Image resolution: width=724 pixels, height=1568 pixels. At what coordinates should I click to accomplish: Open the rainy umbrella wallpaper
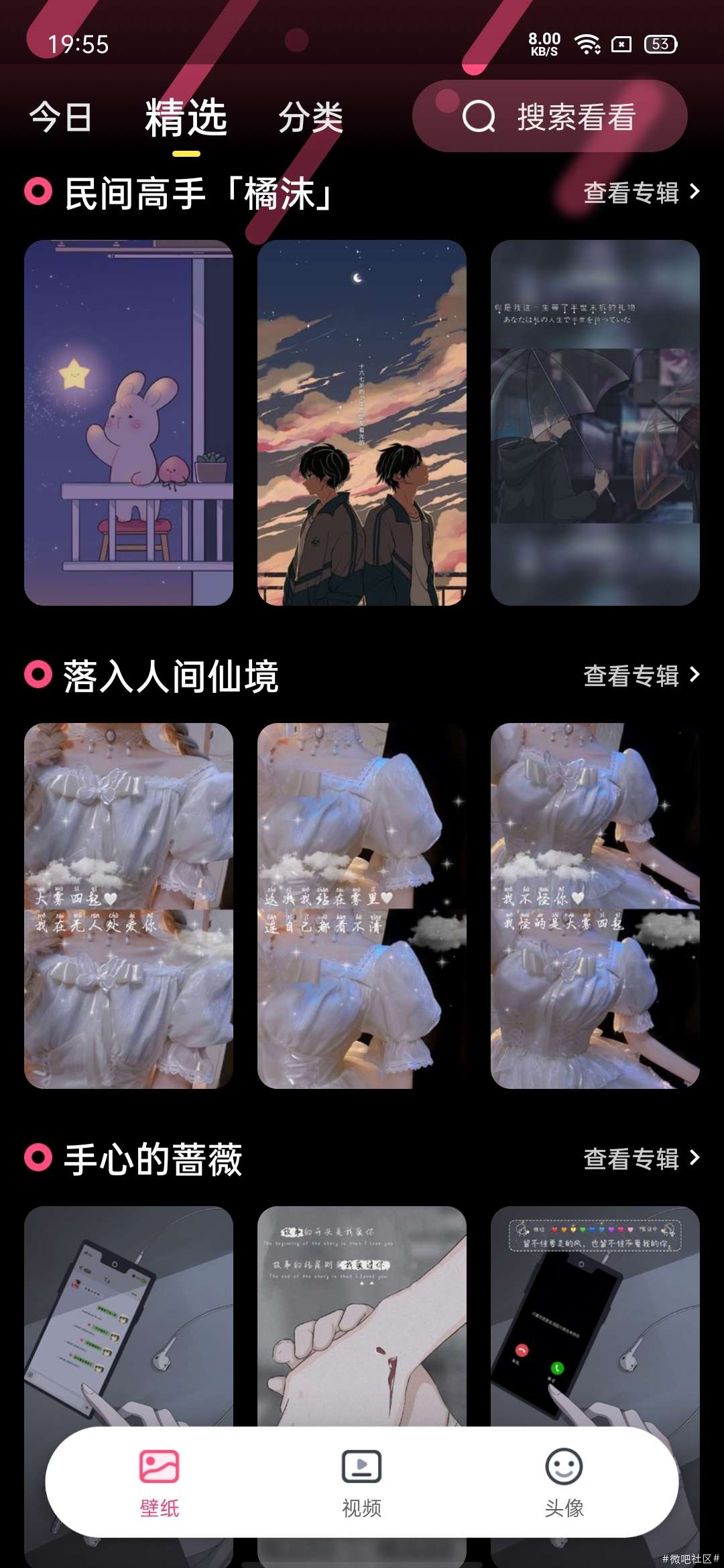coord(595,422)
